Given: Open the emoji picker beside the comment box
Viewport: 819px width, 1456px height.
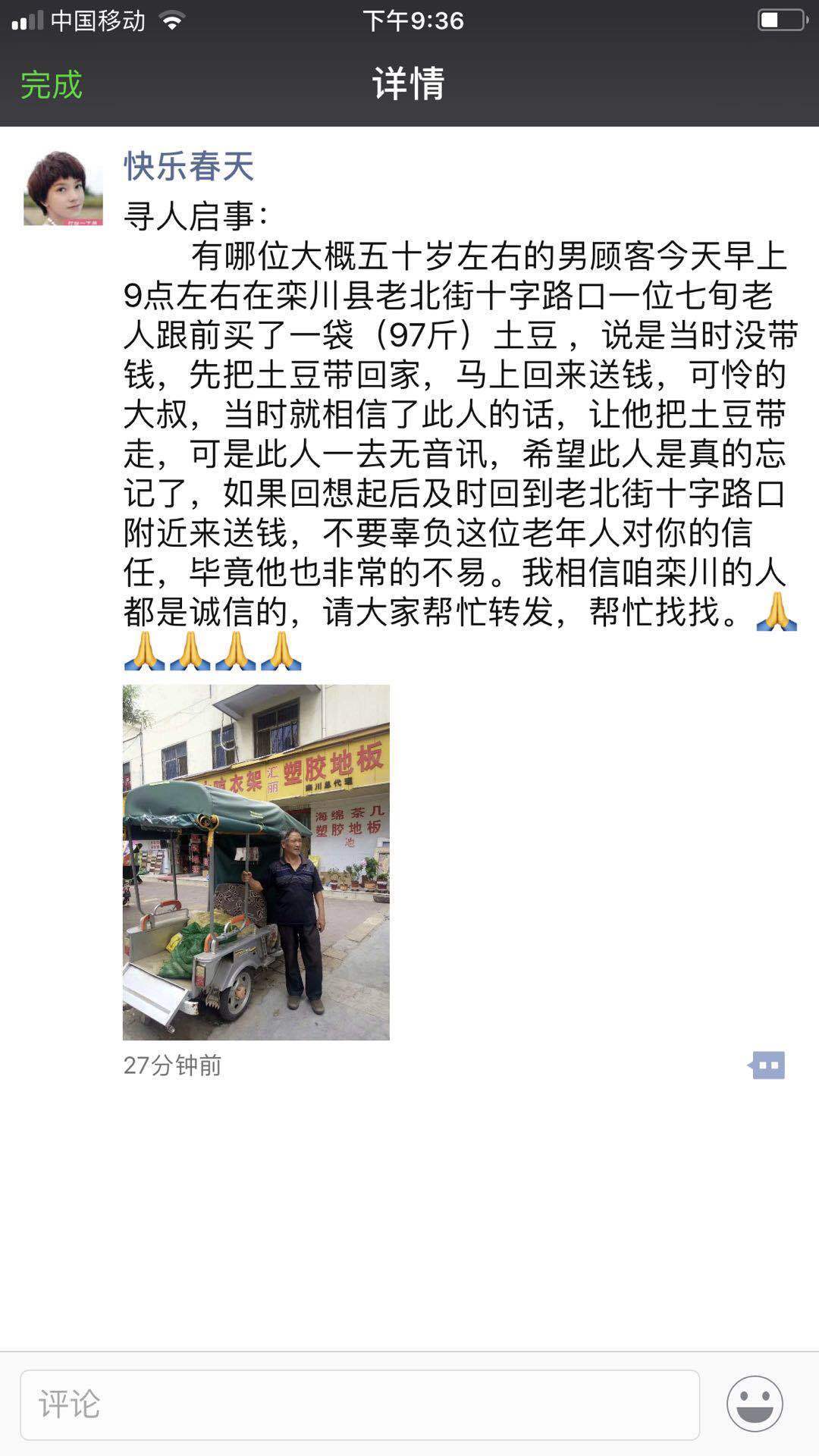Looking at the screenshot, I should point(755,1404).
